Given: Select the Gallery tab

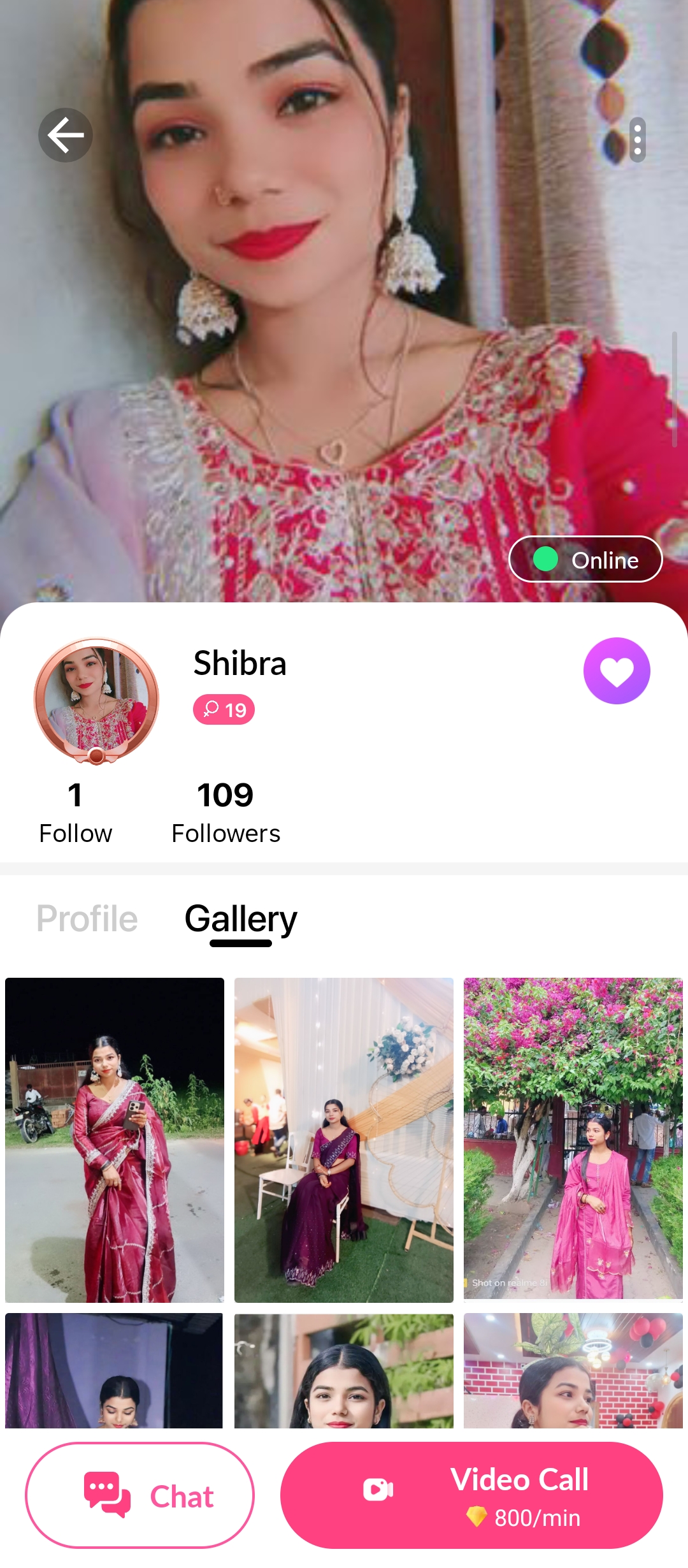Looking at the screenshot, I should click(241, 918).
